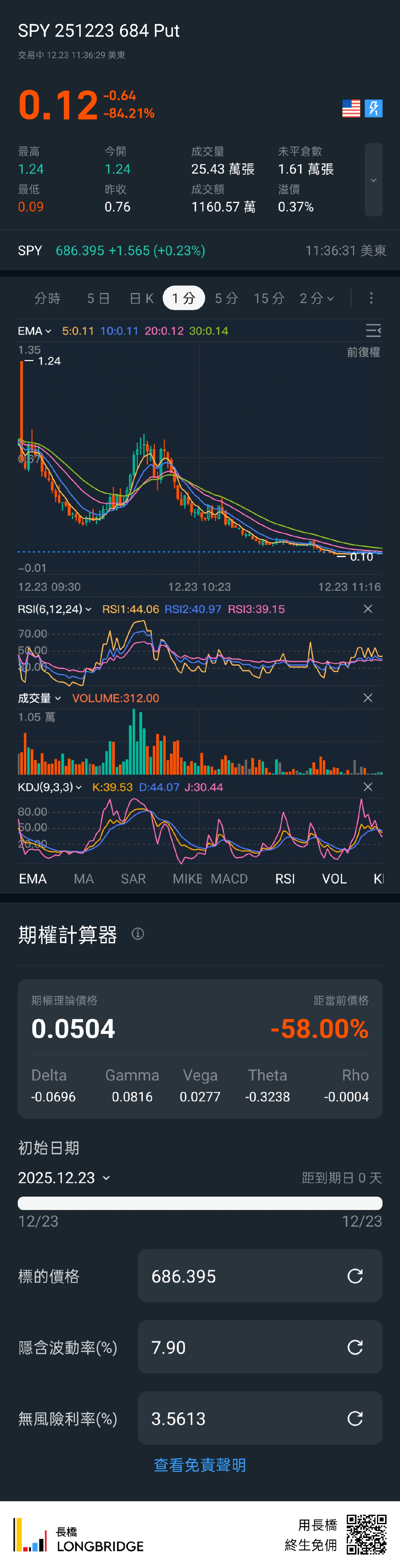
Task: Close the RSI indicator panel
Action: click(368, 609)
